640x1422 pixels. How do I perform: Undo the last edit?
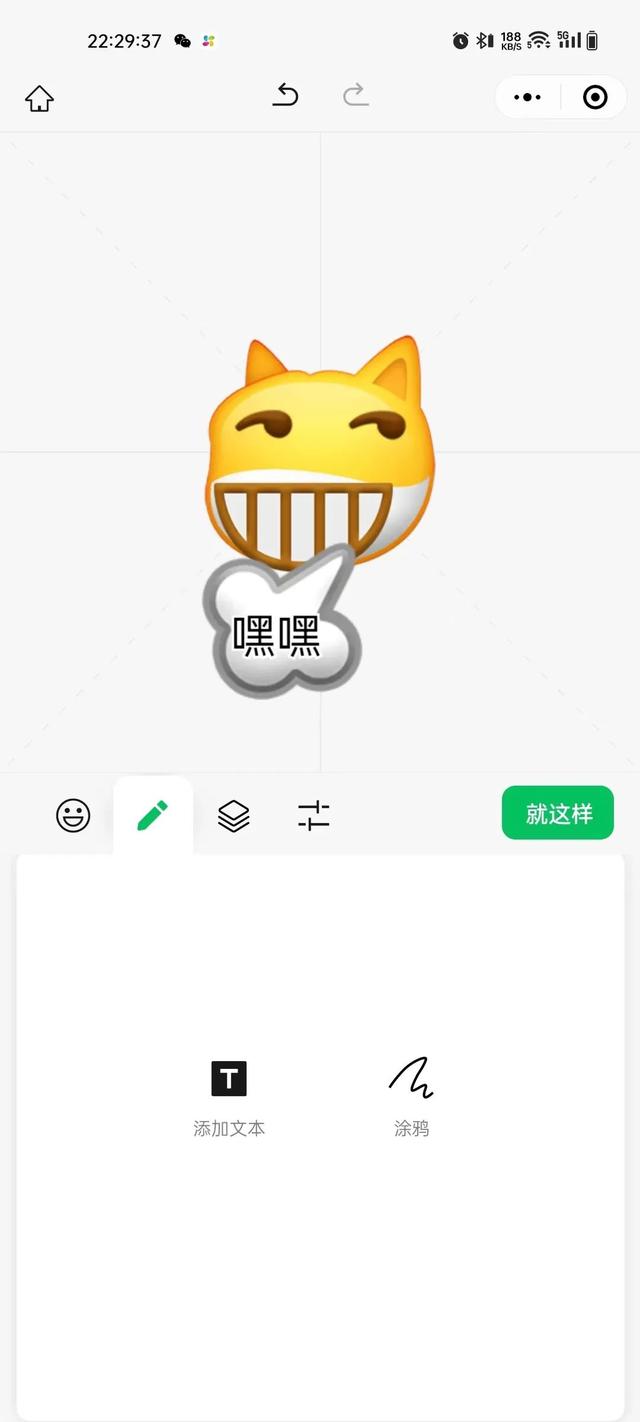pyautogui.click(x=286, y=96)
